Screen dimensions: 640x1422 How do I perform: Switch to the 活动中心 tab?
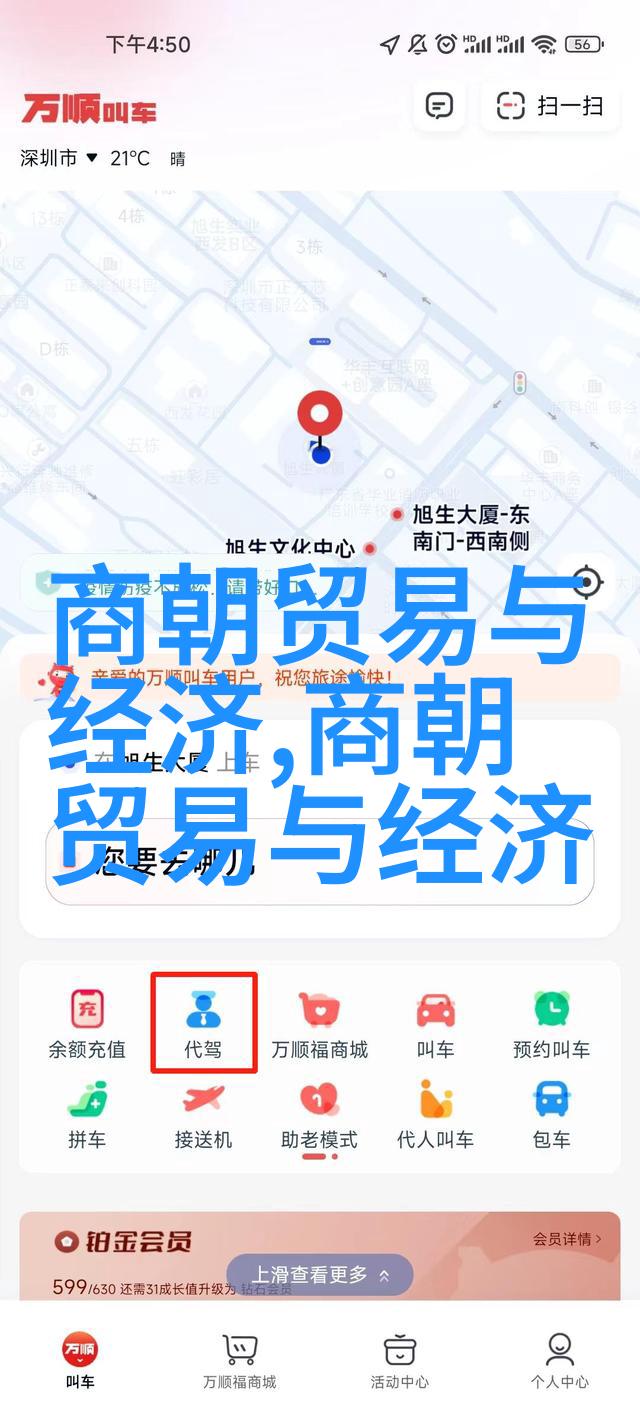pyautogui.click(x=399, y=1360)
